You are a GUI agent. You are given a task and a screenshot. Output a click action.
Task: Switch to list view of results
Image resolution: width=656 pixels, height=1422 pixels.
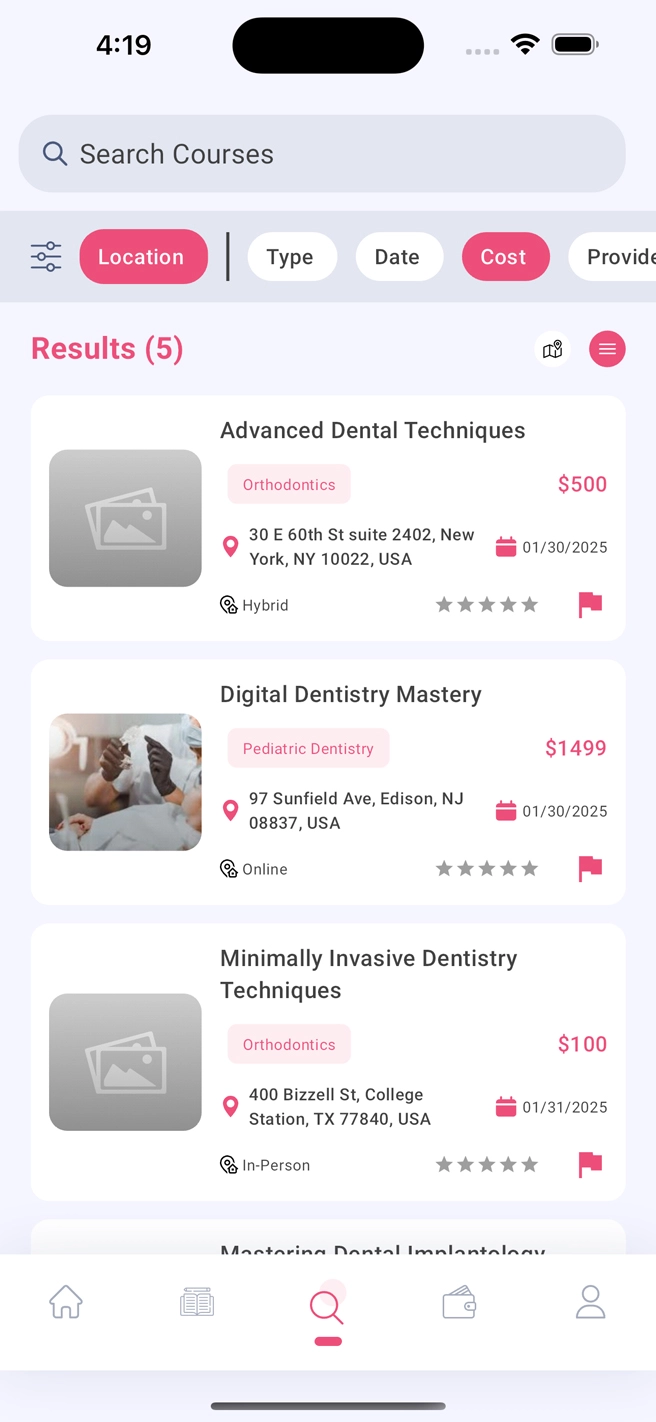click(x=607, y=349)
